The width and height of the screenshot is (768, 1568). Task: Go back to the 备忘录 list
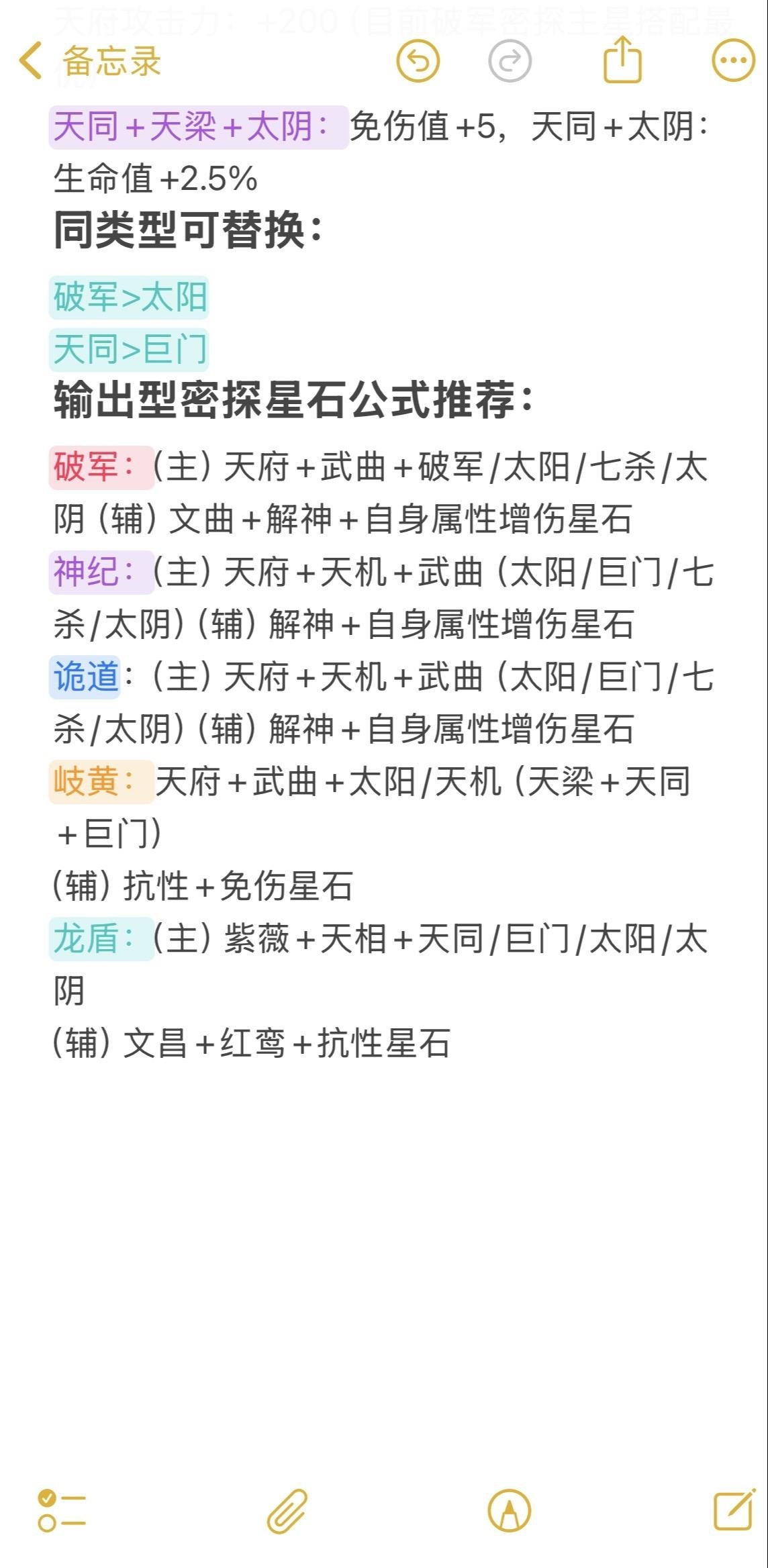90,61
